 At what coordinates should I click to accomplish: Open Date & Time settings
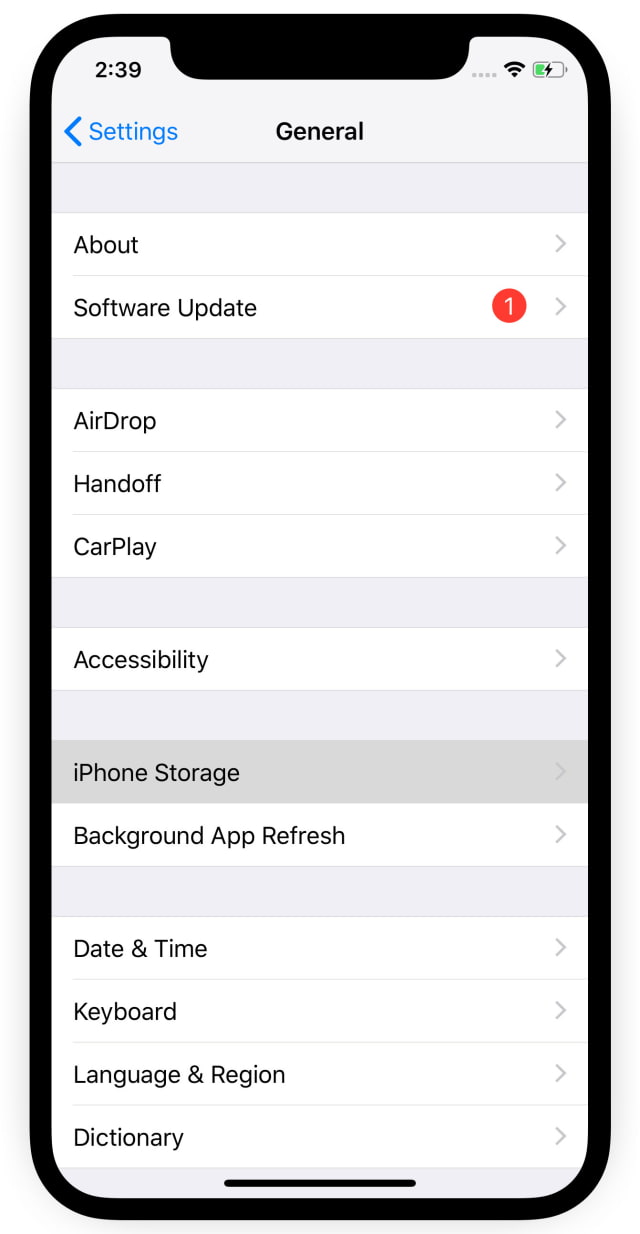(319, 949)
